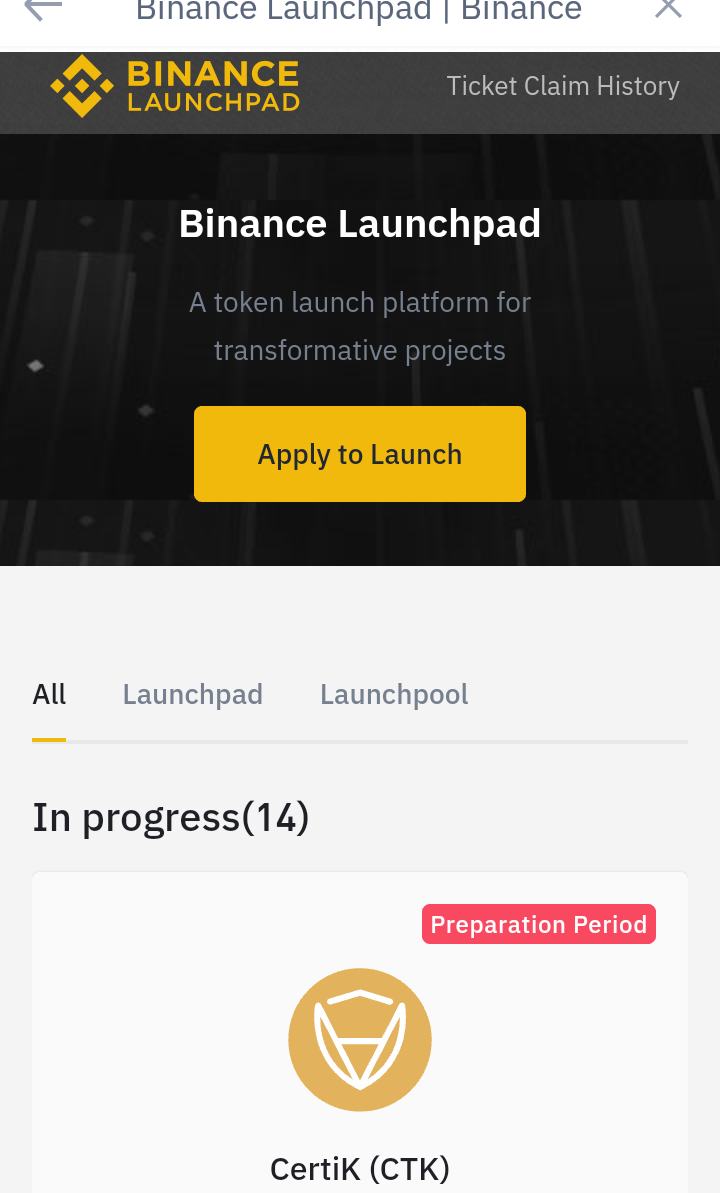Tap the Apply to Launch button

pyautogui.click(x=360, y=454)
